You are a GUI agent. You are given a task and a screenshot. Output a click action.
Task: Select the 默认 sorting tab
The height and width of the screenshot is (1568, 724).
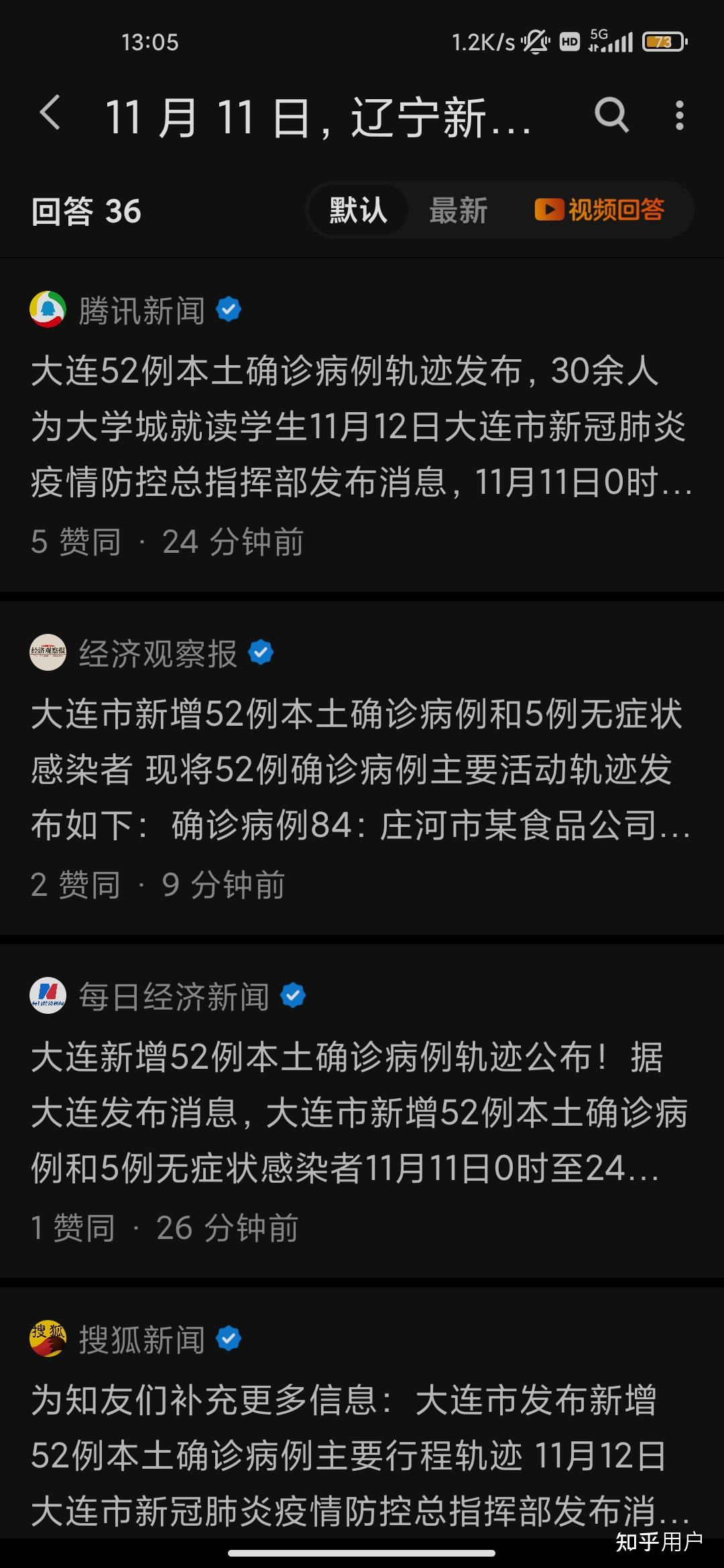(358, 210)
